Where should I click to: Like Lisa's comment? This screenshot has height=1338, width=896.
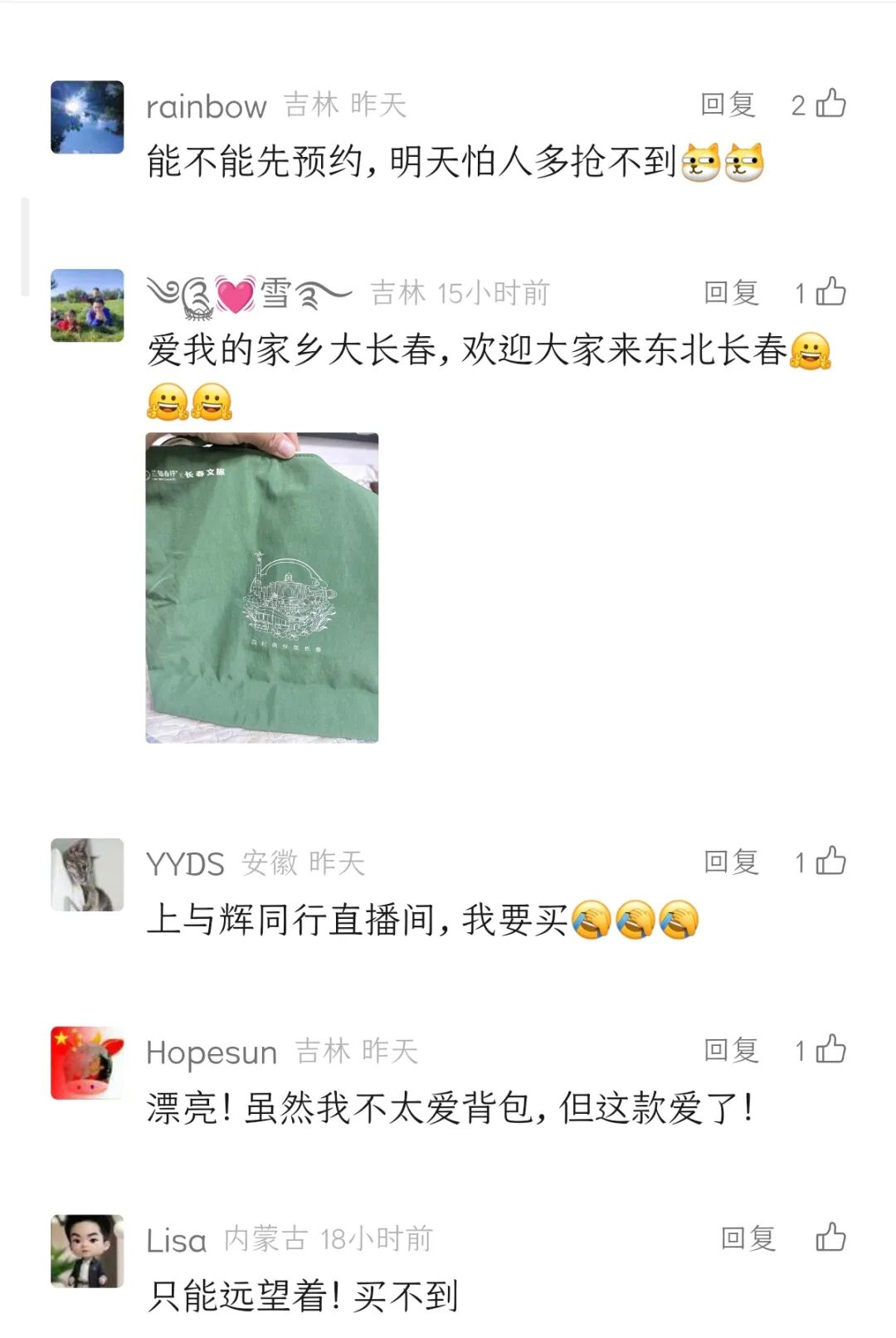[830, 1238]
